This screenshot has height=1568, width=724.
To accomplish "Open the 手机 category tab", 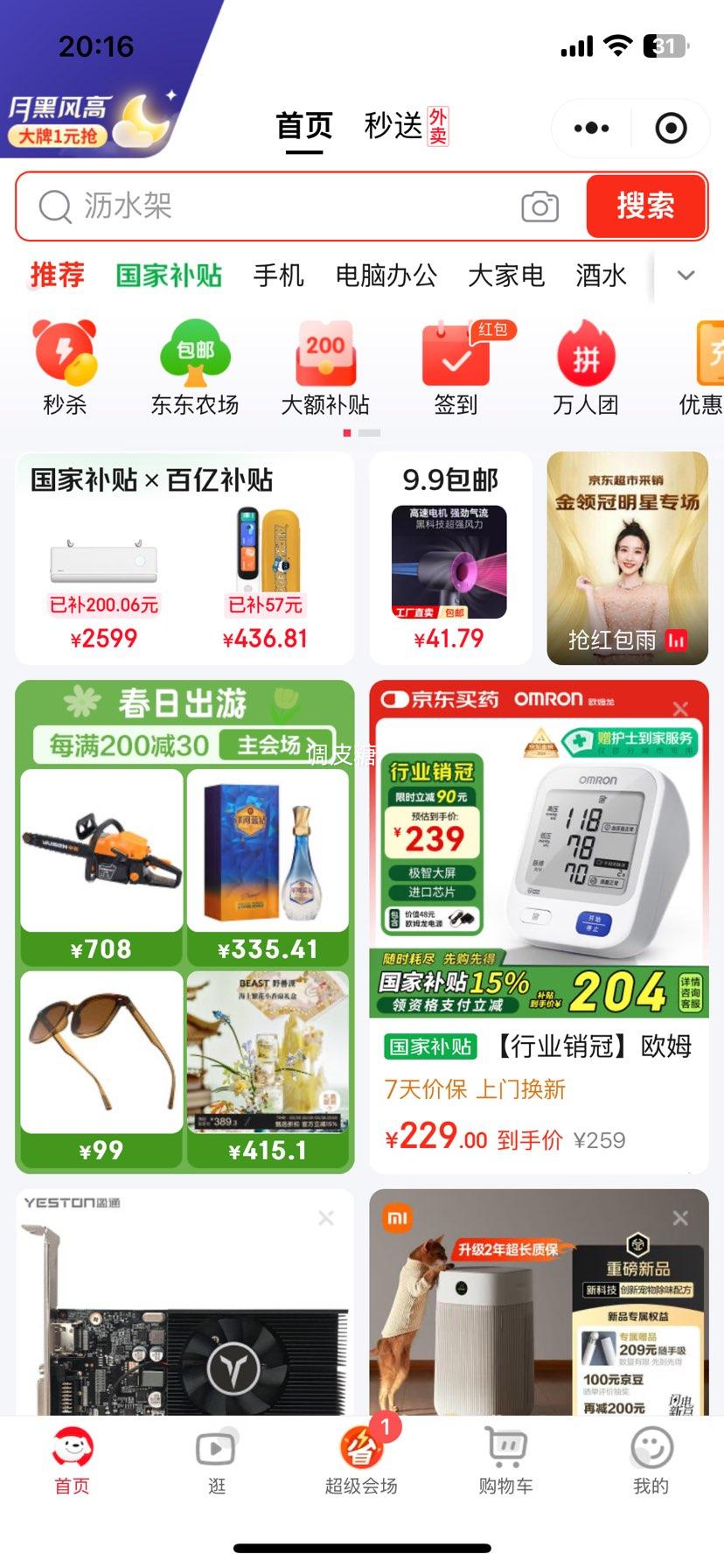I will click(x=277, y=275).
